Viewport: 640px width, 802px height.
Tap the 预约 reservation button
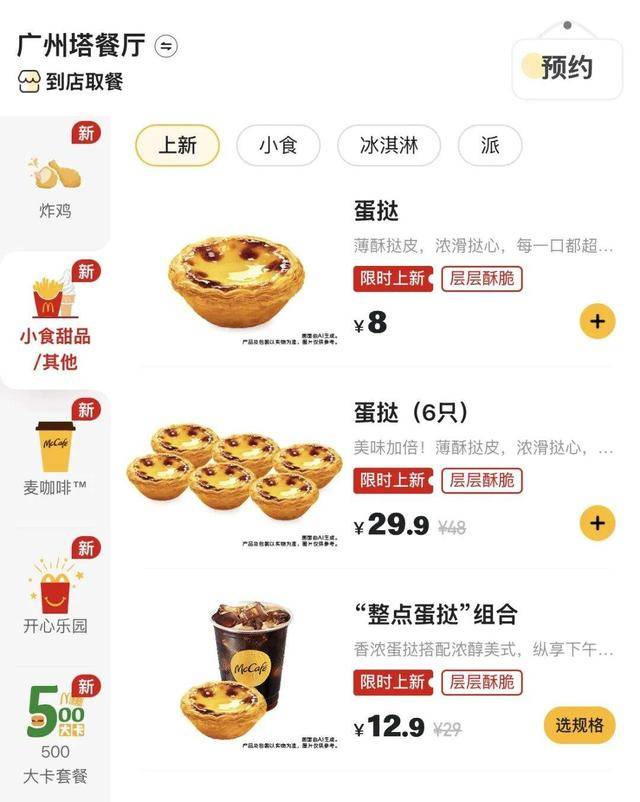click(x=566, y=67)
